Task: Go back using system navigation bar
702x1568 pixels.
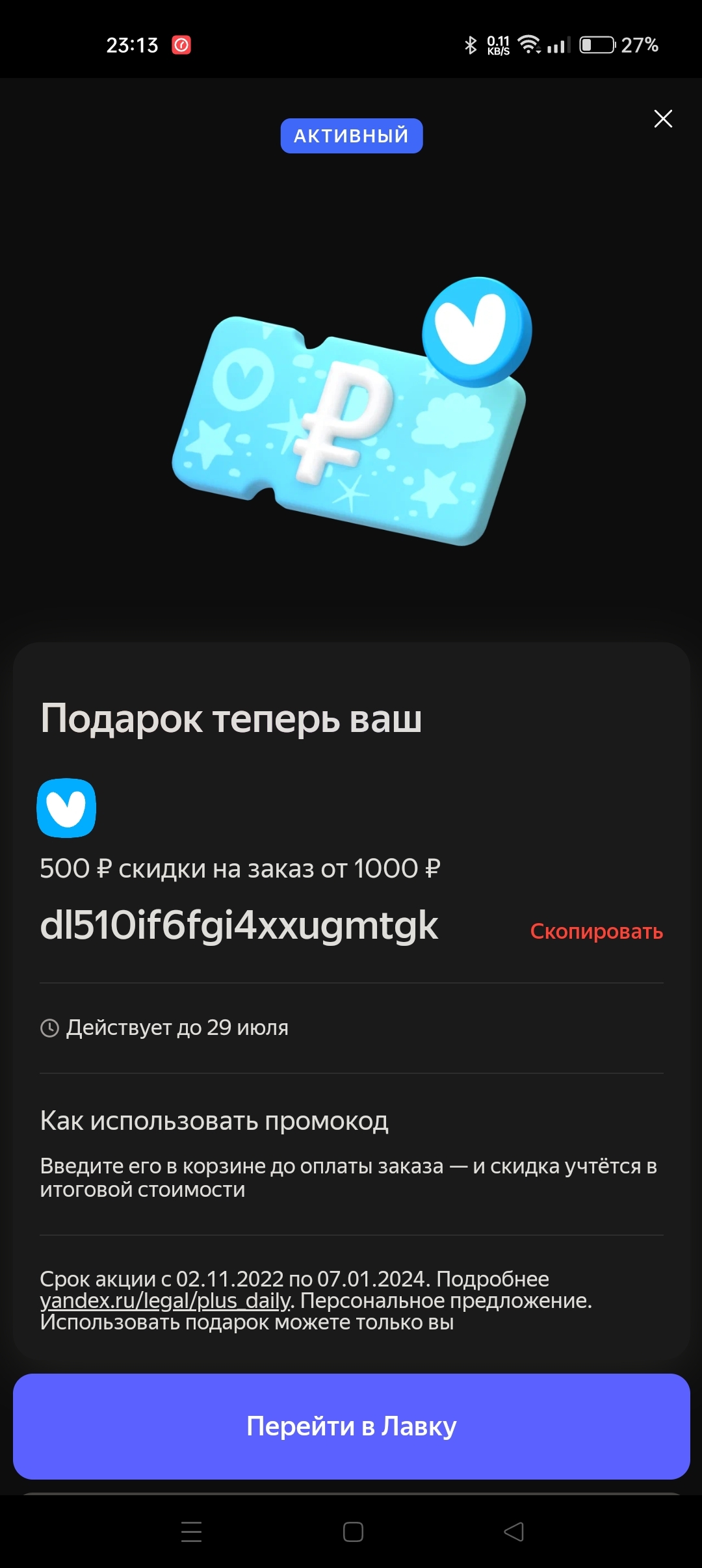Action: (513, 1532)
